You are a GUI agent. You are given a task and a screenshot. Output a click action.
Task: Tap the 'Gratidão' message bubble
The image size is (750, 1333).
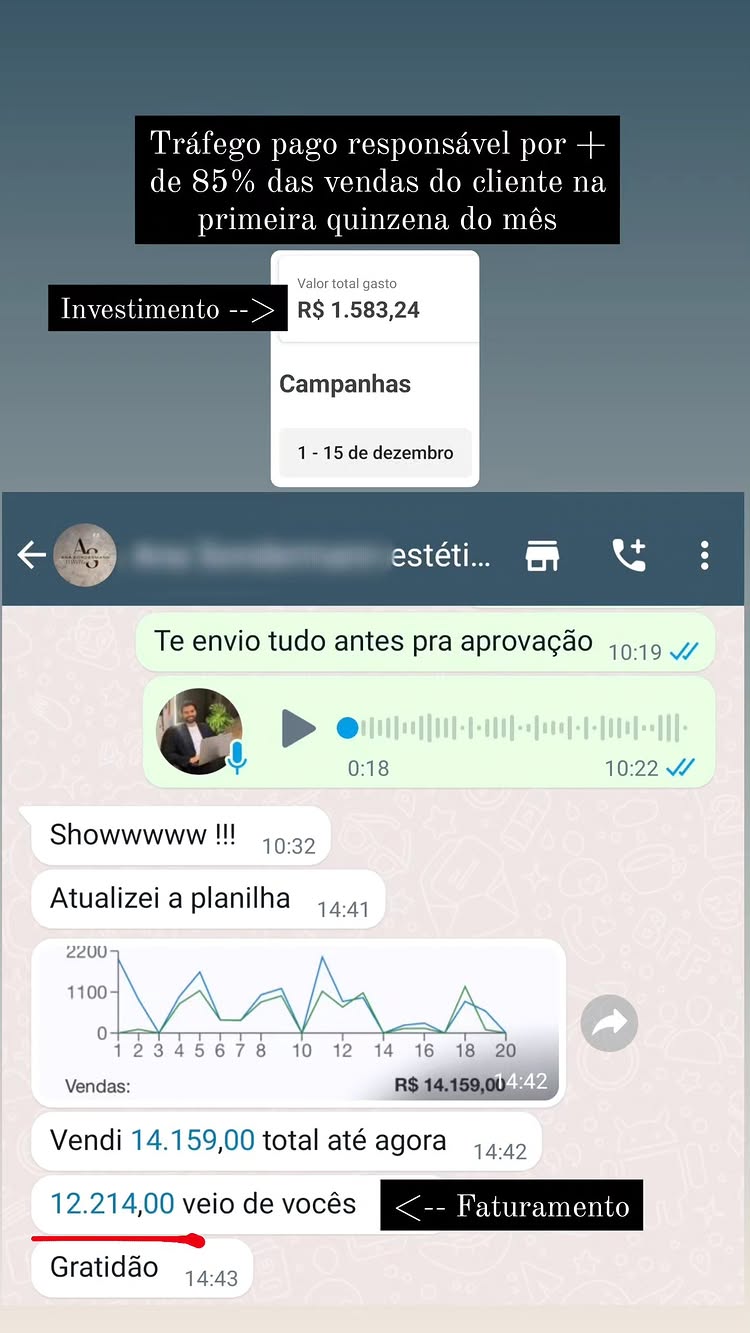(x=103, y=1267)
